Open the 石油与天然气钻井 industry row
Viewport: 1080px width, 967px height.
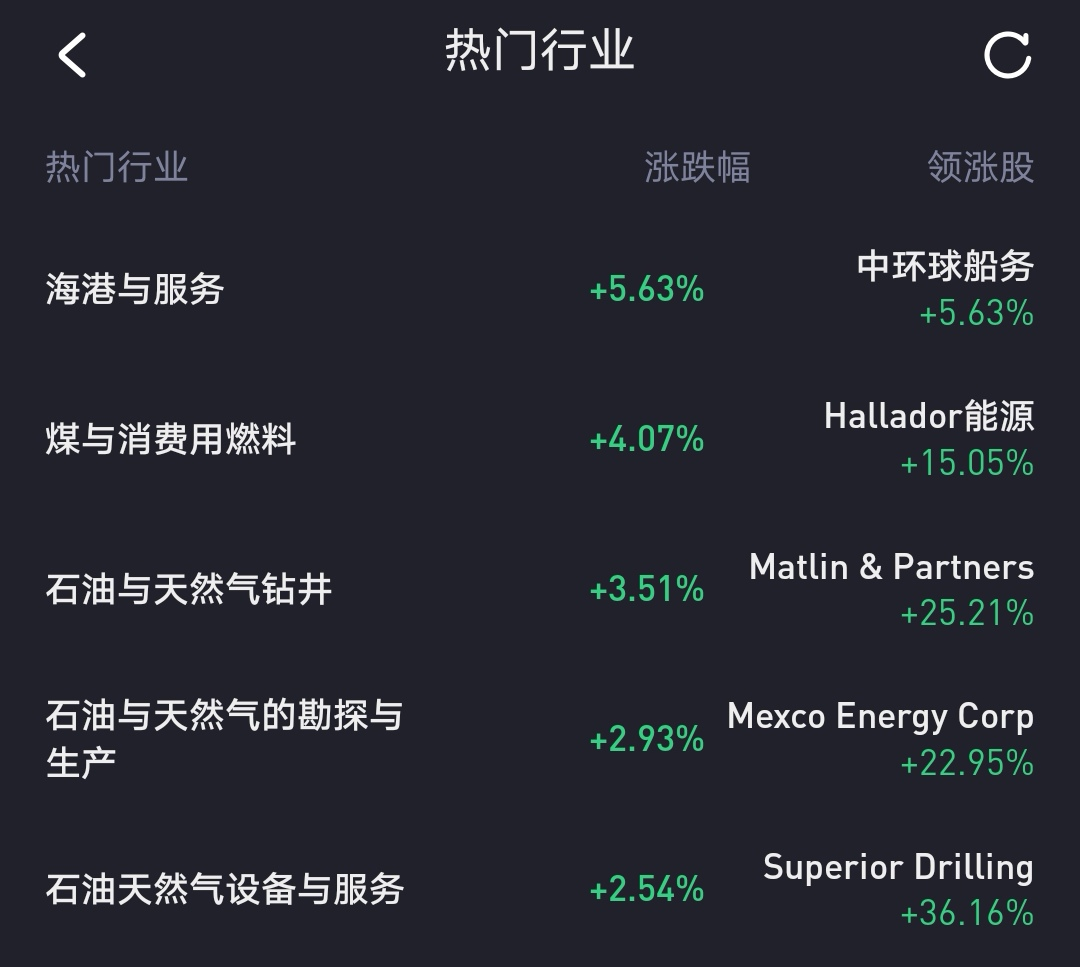tap(189, 589)
